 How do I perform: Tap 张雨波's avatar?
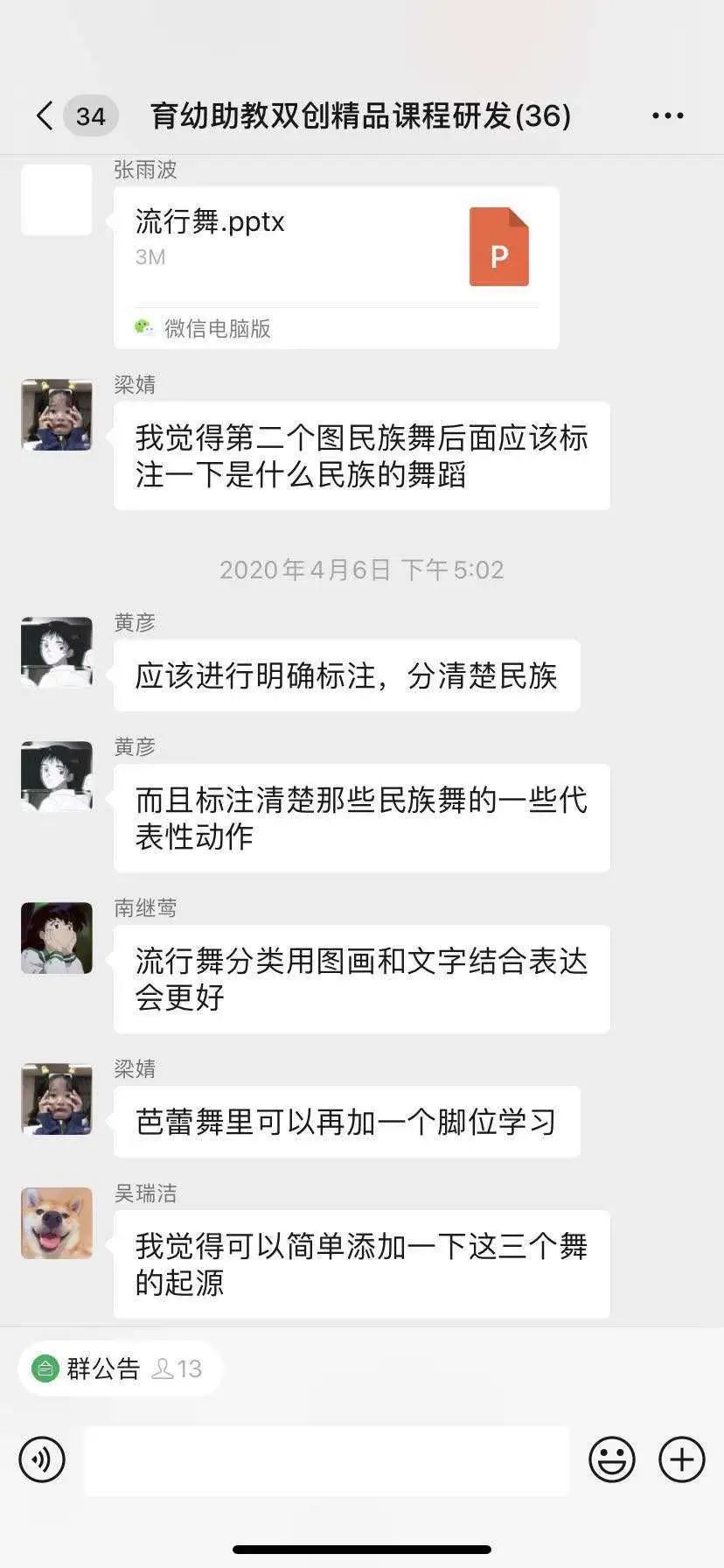pos(57,199)
